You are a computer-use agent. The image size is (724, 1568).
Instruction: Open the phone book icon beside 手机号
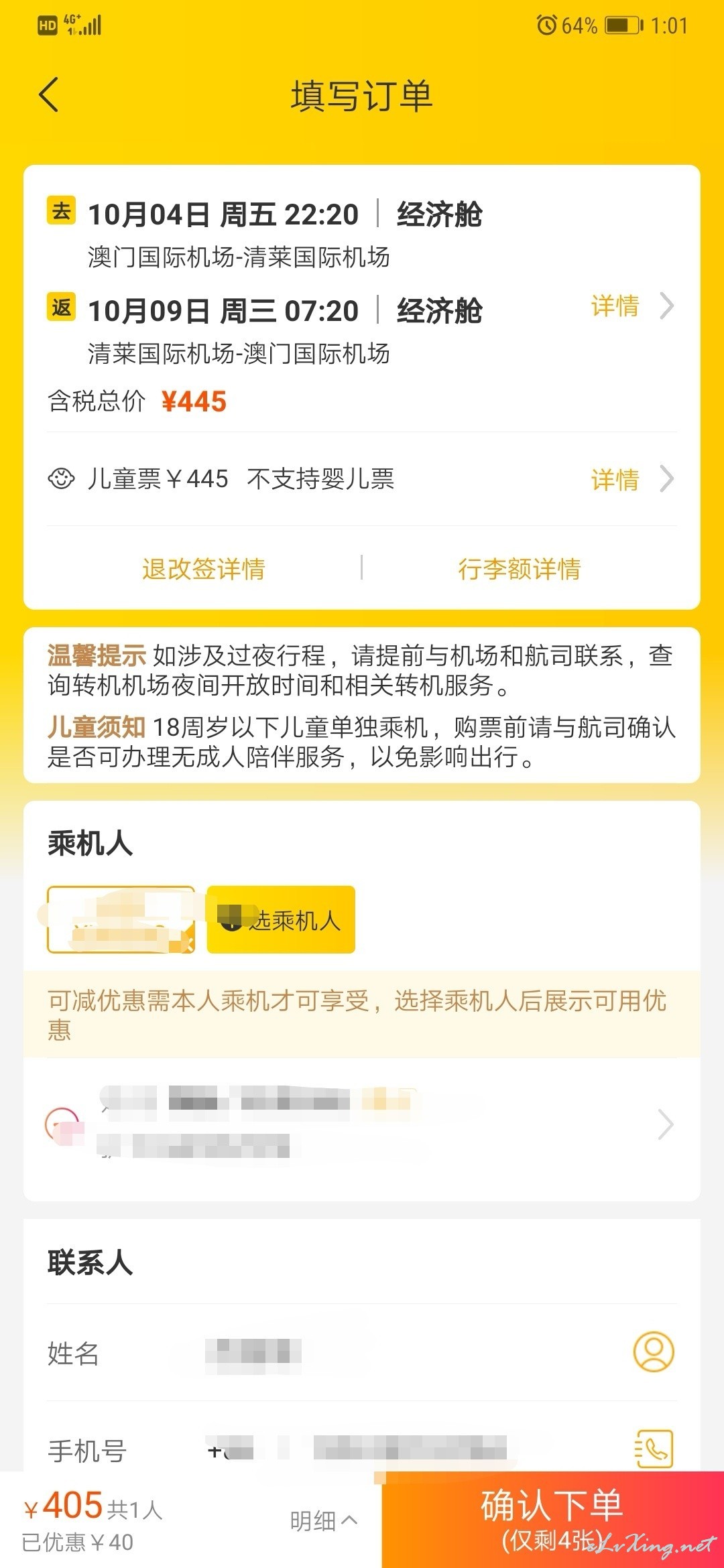coord(654,1448)
